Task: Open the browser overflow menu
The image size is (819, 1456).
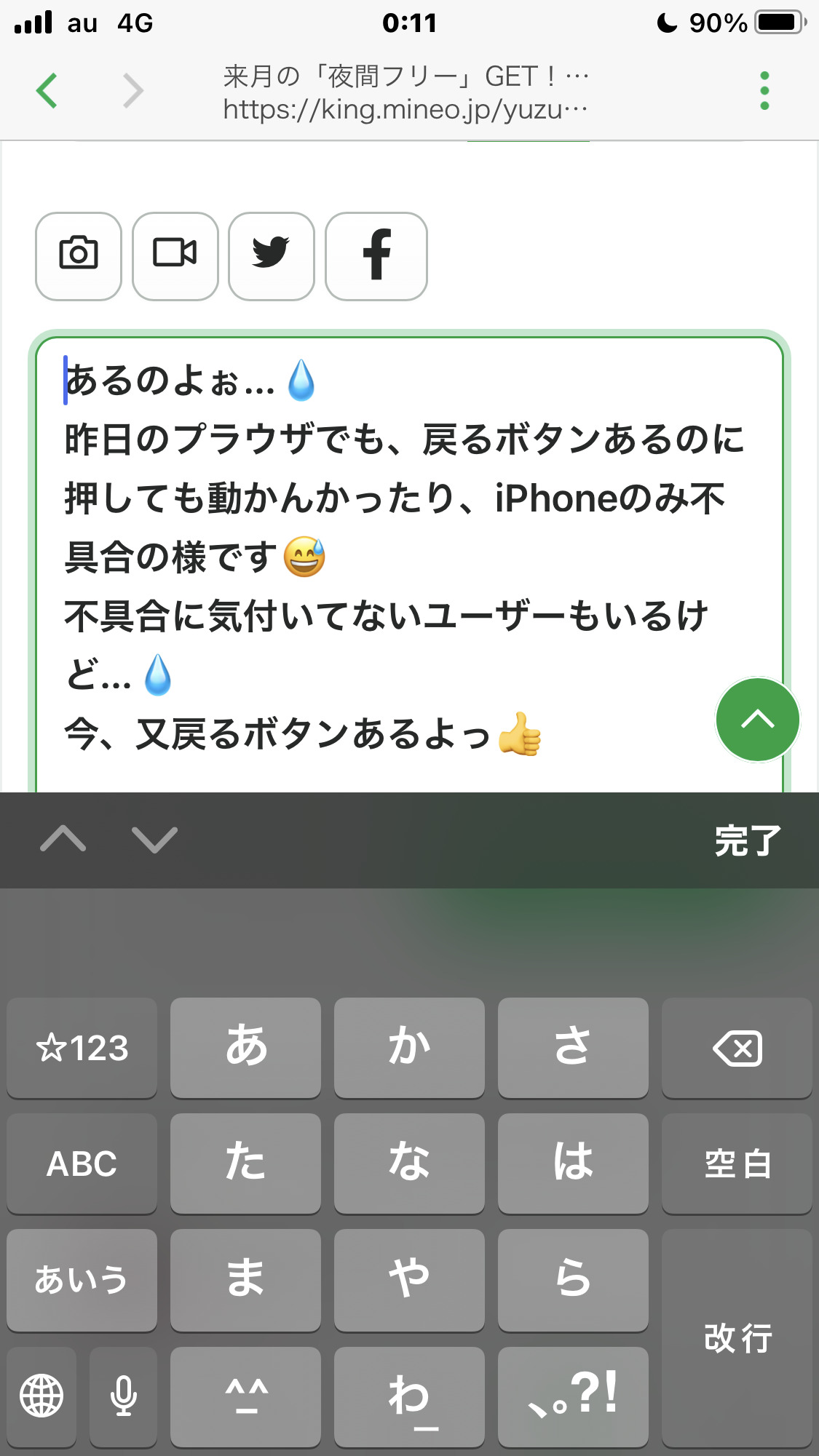Action: pyautogui.click(x=764, y=91)
